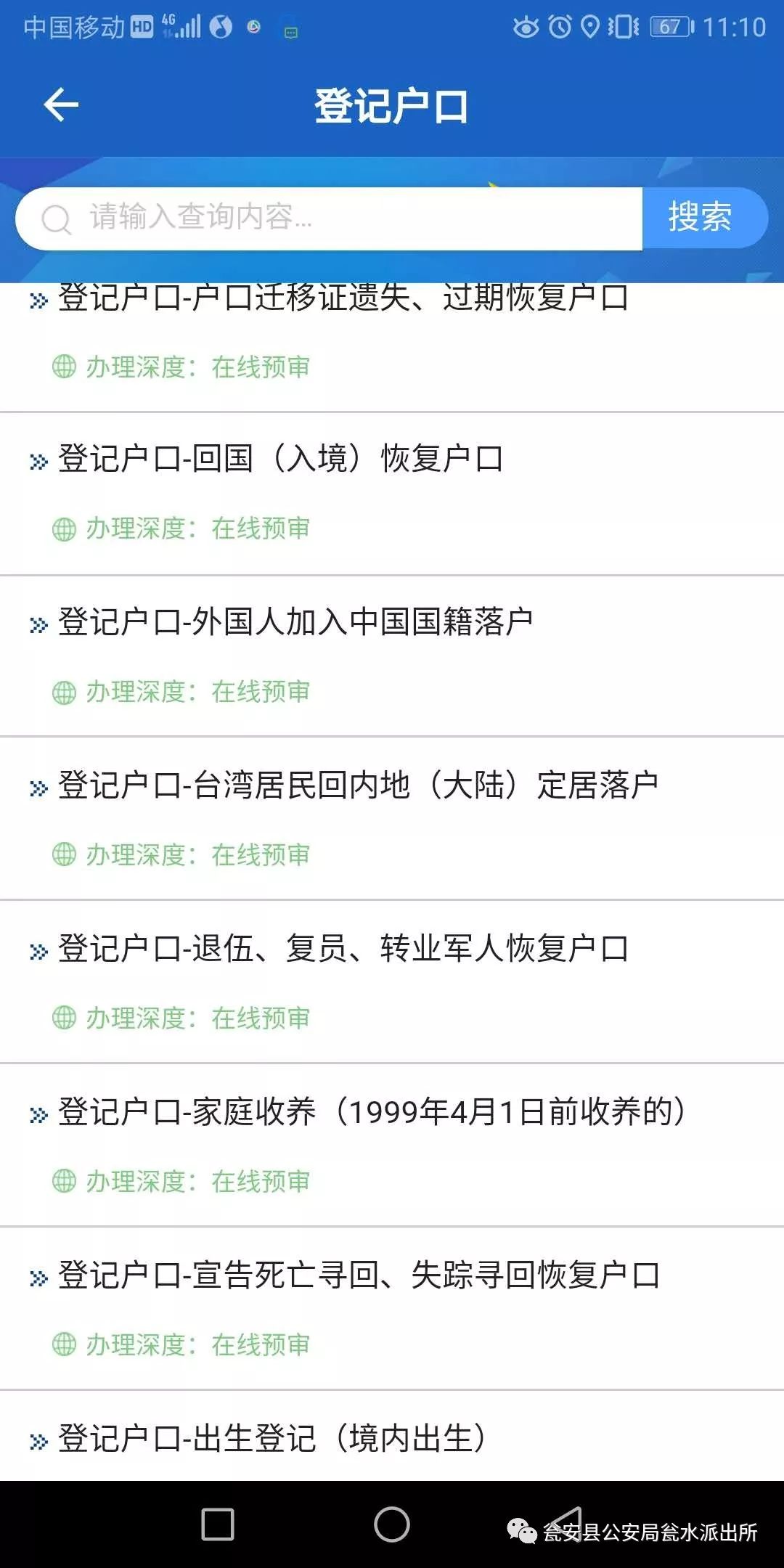784x1568 pixels.
Task: Tap the 请输入查询内容 search input field
Action: (x=327, y=218)
